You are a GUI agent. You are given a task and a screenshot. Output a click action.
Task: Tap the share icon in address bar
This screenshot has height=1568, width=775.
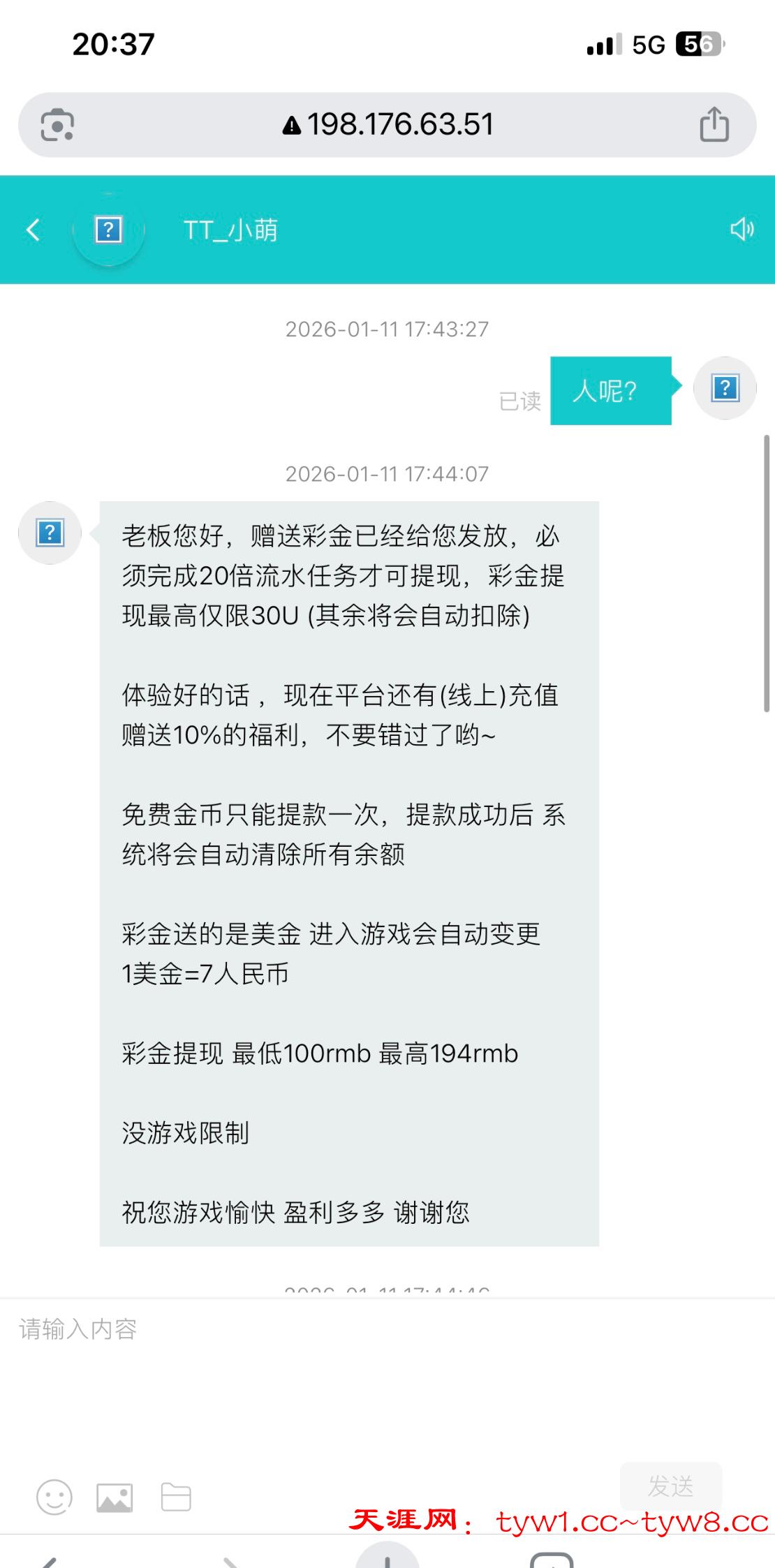(714, 125)
